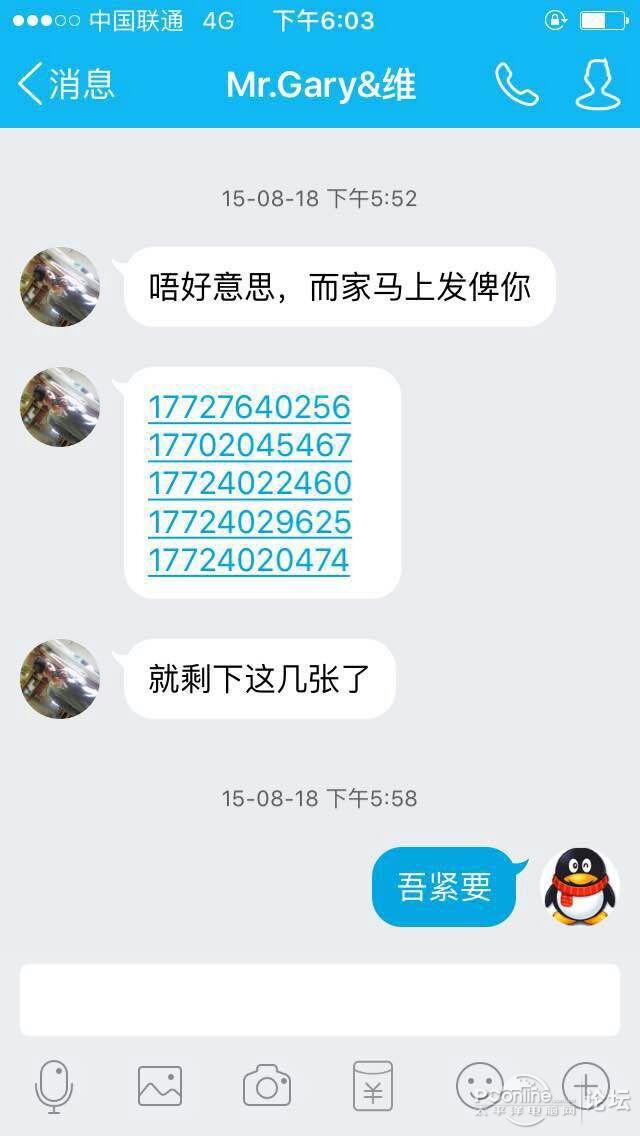Open the camera to take a photo

267,1086
